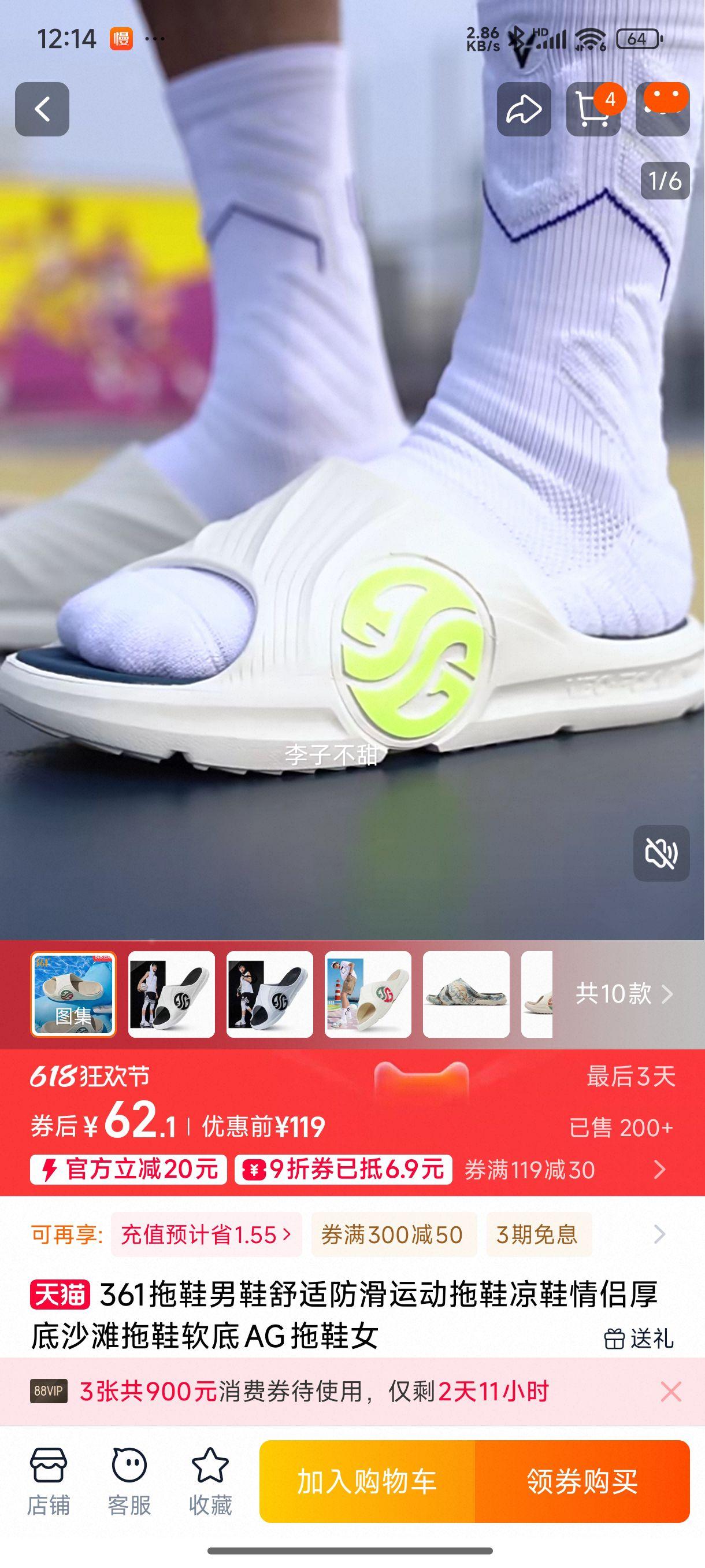Tap the 券满300减50 coupon chip
This screenshot has width=705, height=1568.
pyautogui.click(x=392, y=1234)
